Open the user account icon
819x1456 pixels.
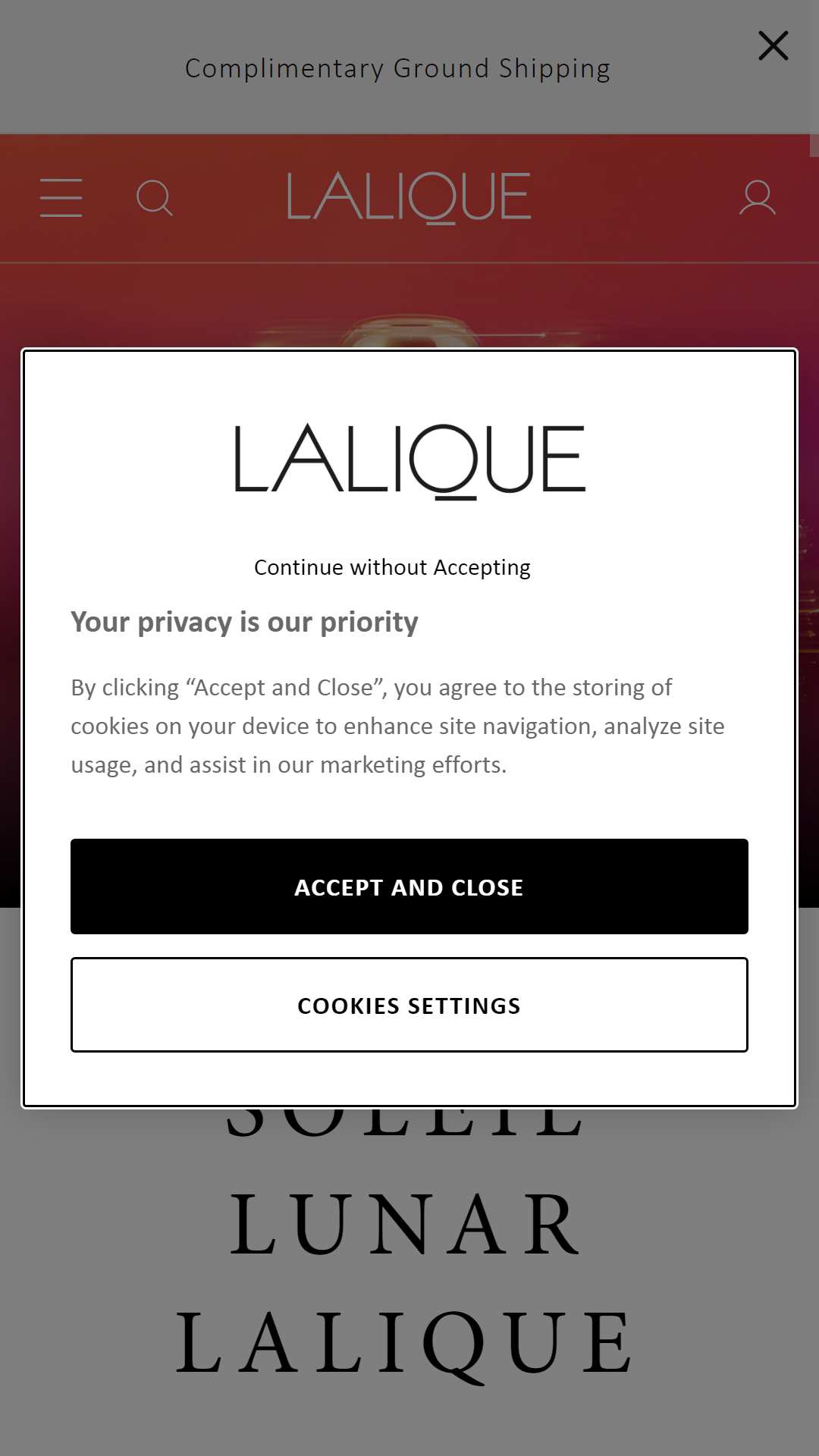pos(758,198)
